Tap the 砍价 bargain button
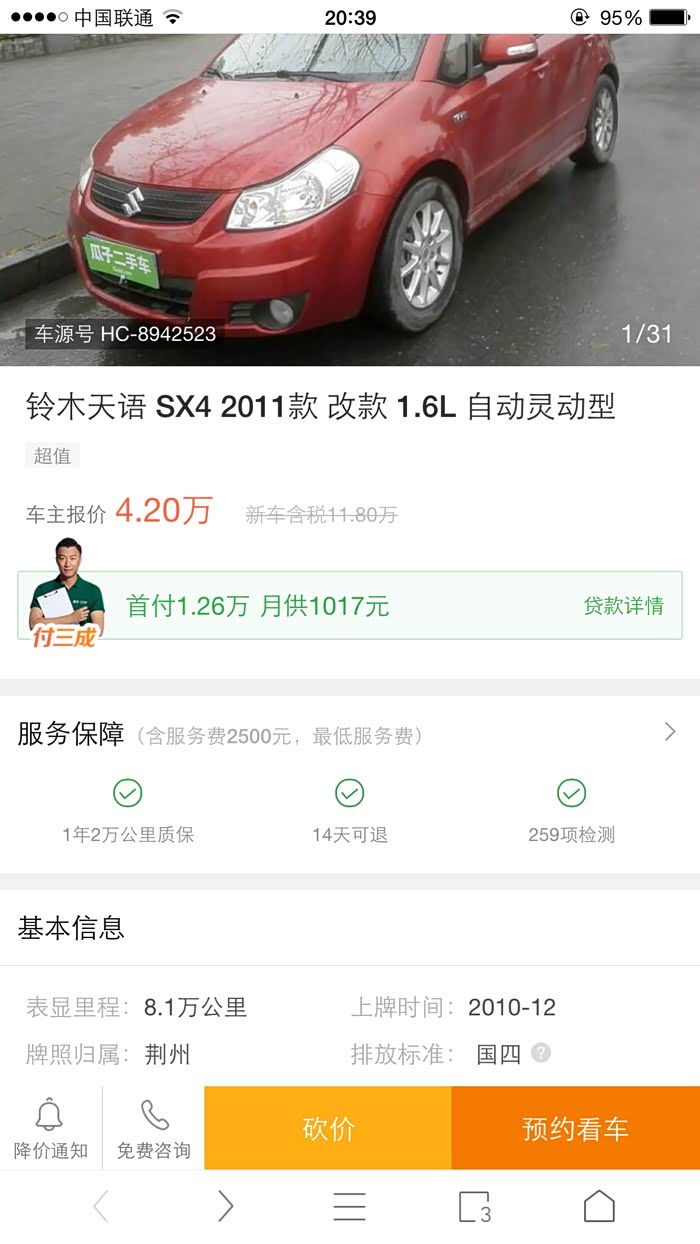The width and height of the screenshot is (700, 1244). [x=328, y=1128]
